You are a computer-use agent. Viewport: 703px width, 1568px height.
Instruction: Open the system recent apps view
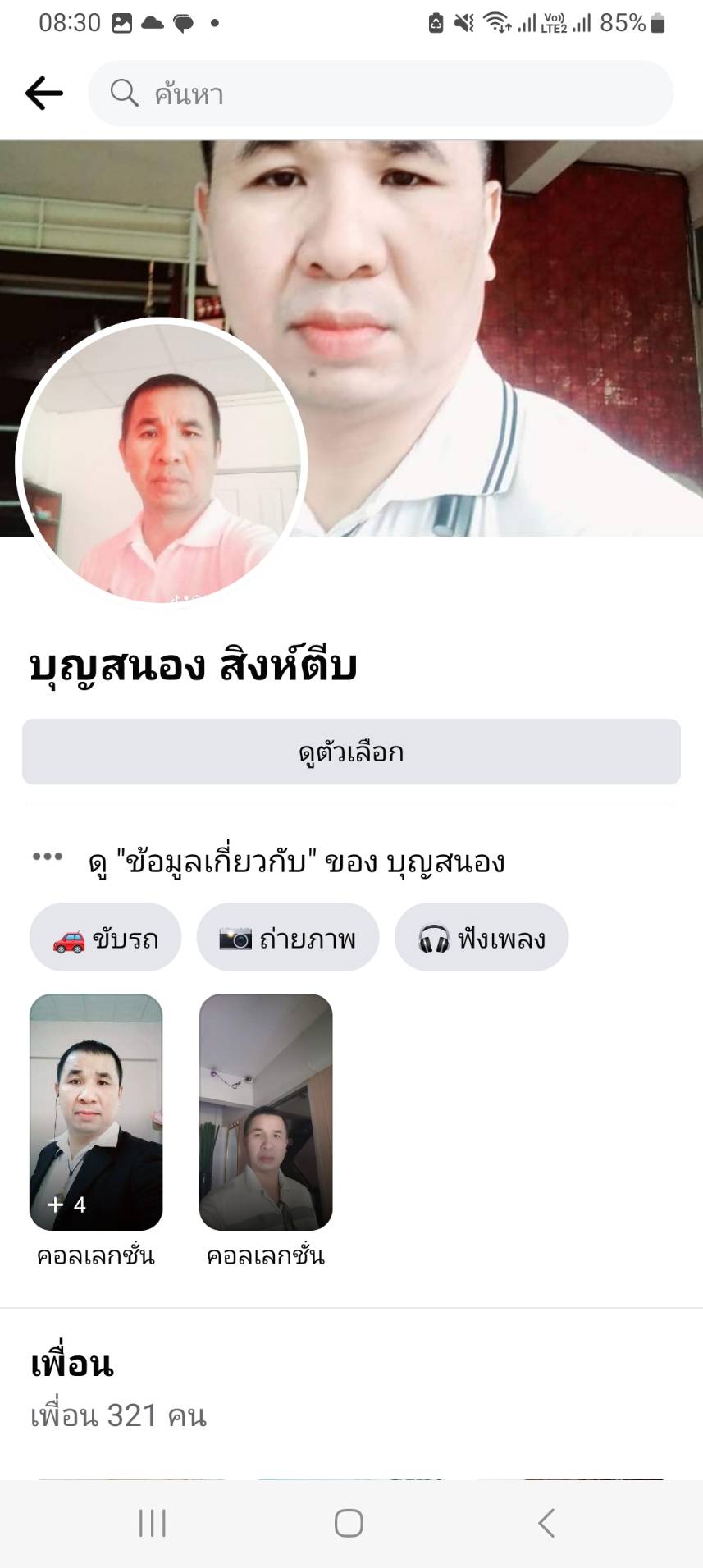click(x=153, y=1523)
